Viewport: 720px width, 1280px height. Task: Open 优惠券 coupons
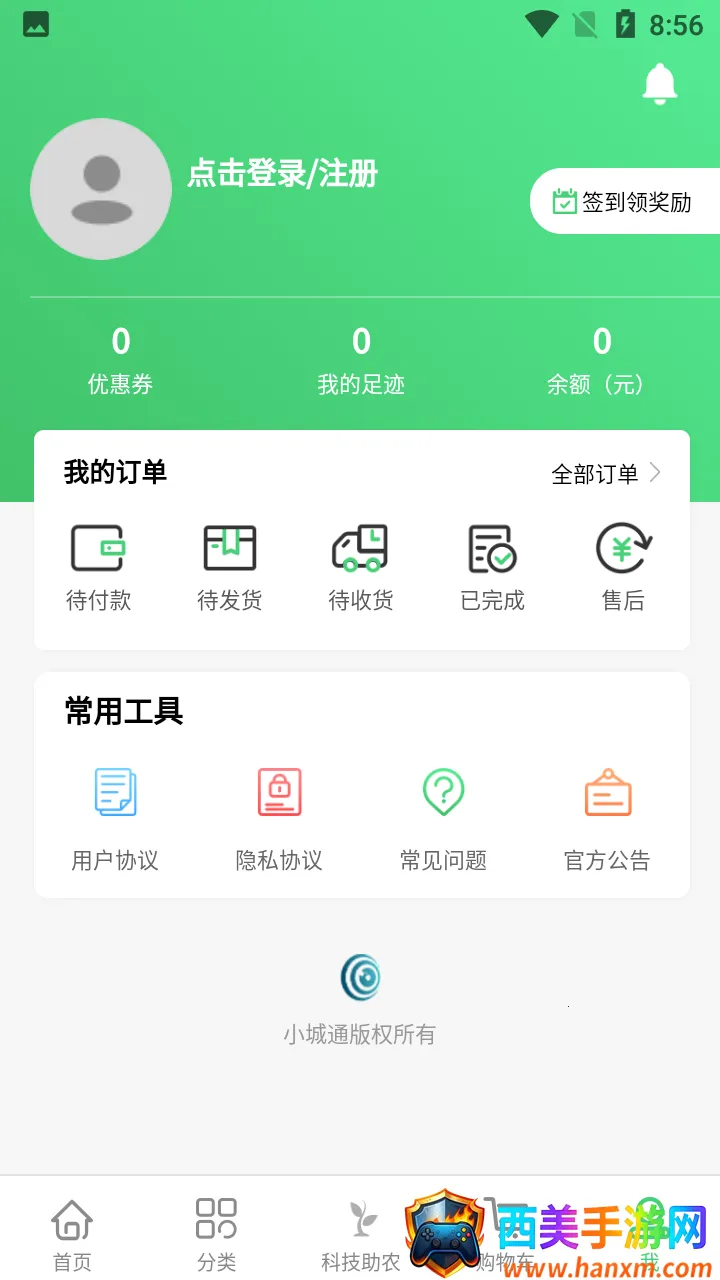tap(120, 361)
